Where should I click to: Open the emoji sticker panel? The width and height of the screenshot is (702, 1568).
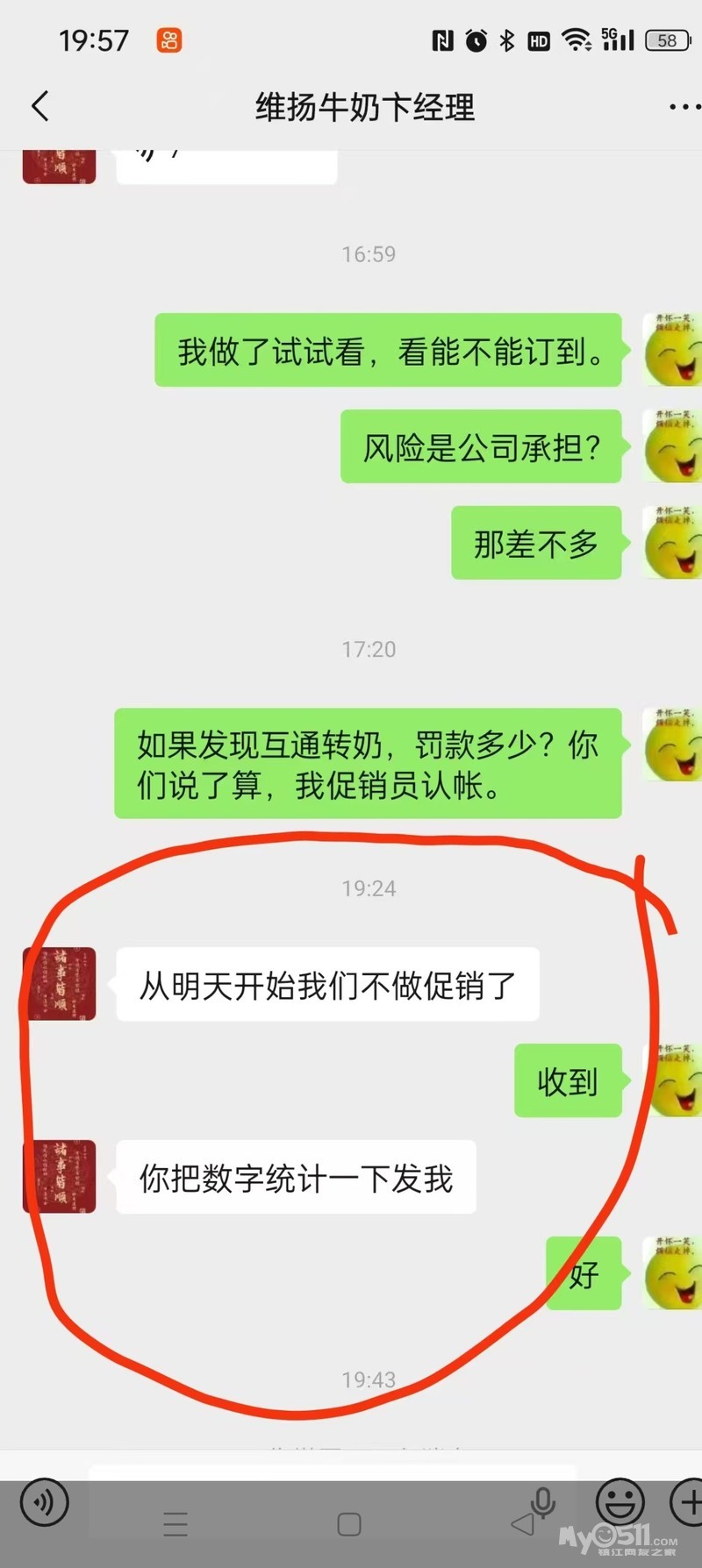[620, 1501]
